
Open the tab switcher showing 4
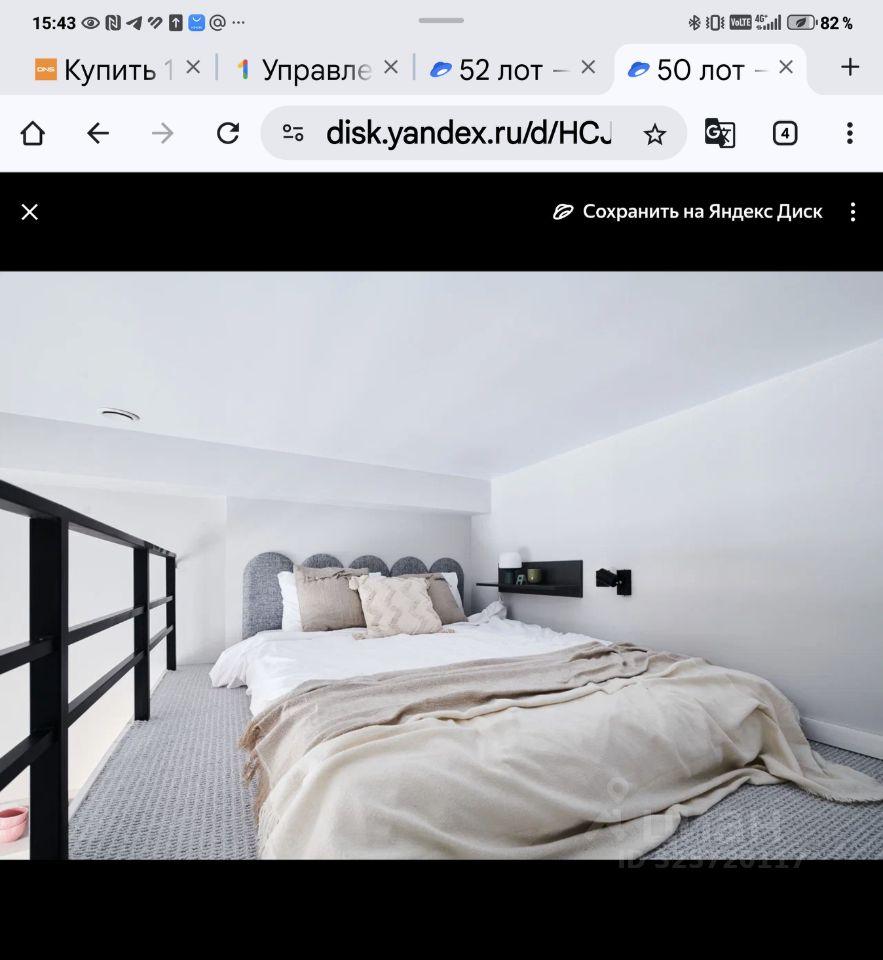pos(785,133)
